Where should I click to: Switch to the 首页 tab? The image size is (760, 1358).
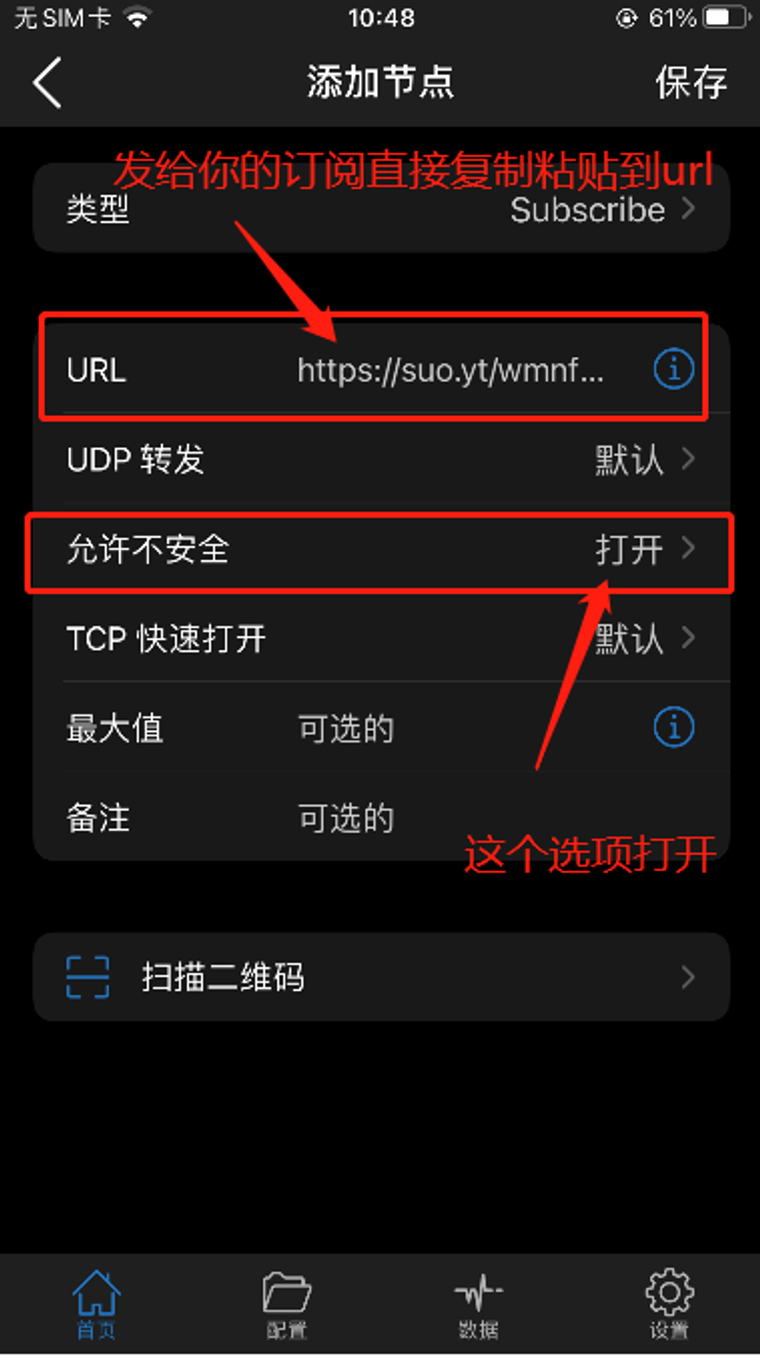[x=96, y=1304]
